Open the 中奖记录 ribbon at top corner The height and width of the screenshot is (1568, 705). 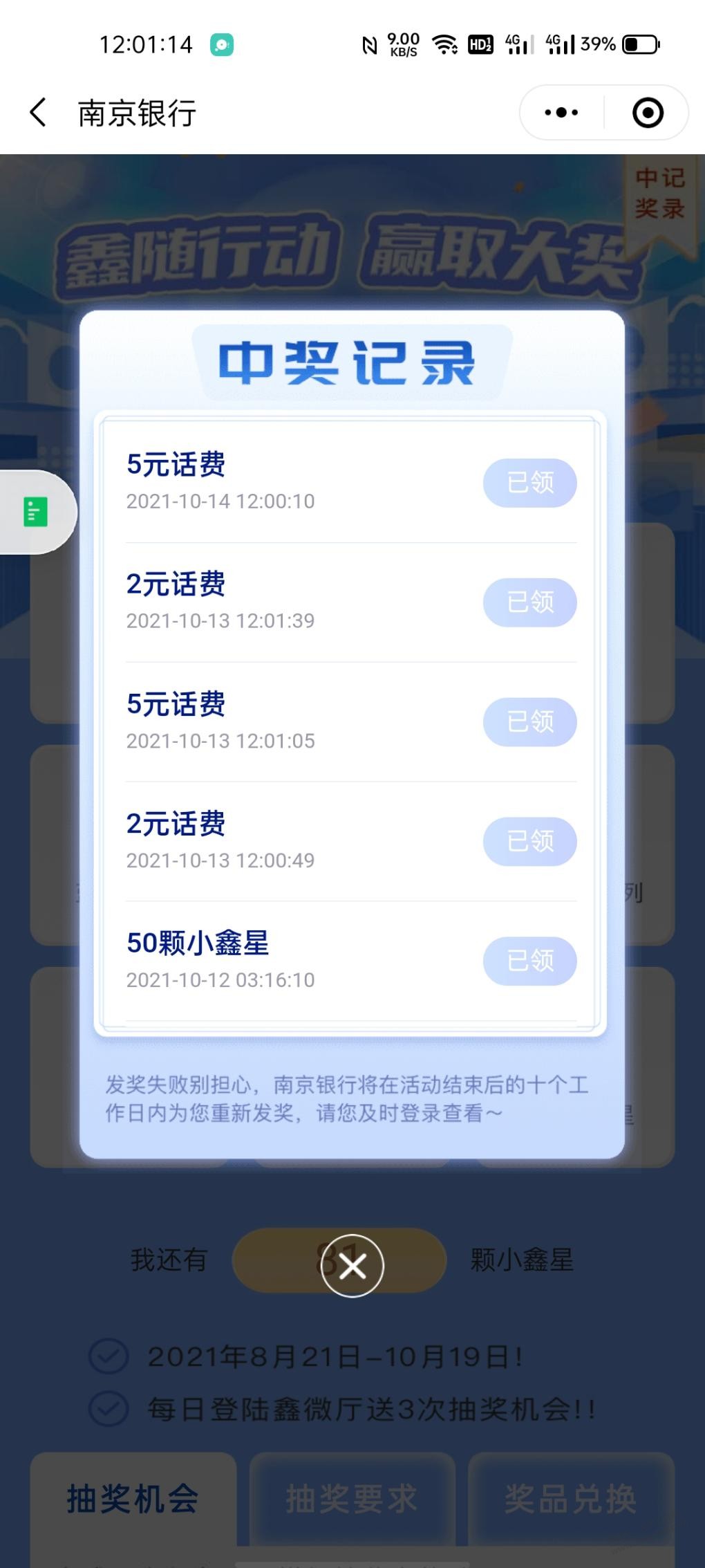click(659, 194)
